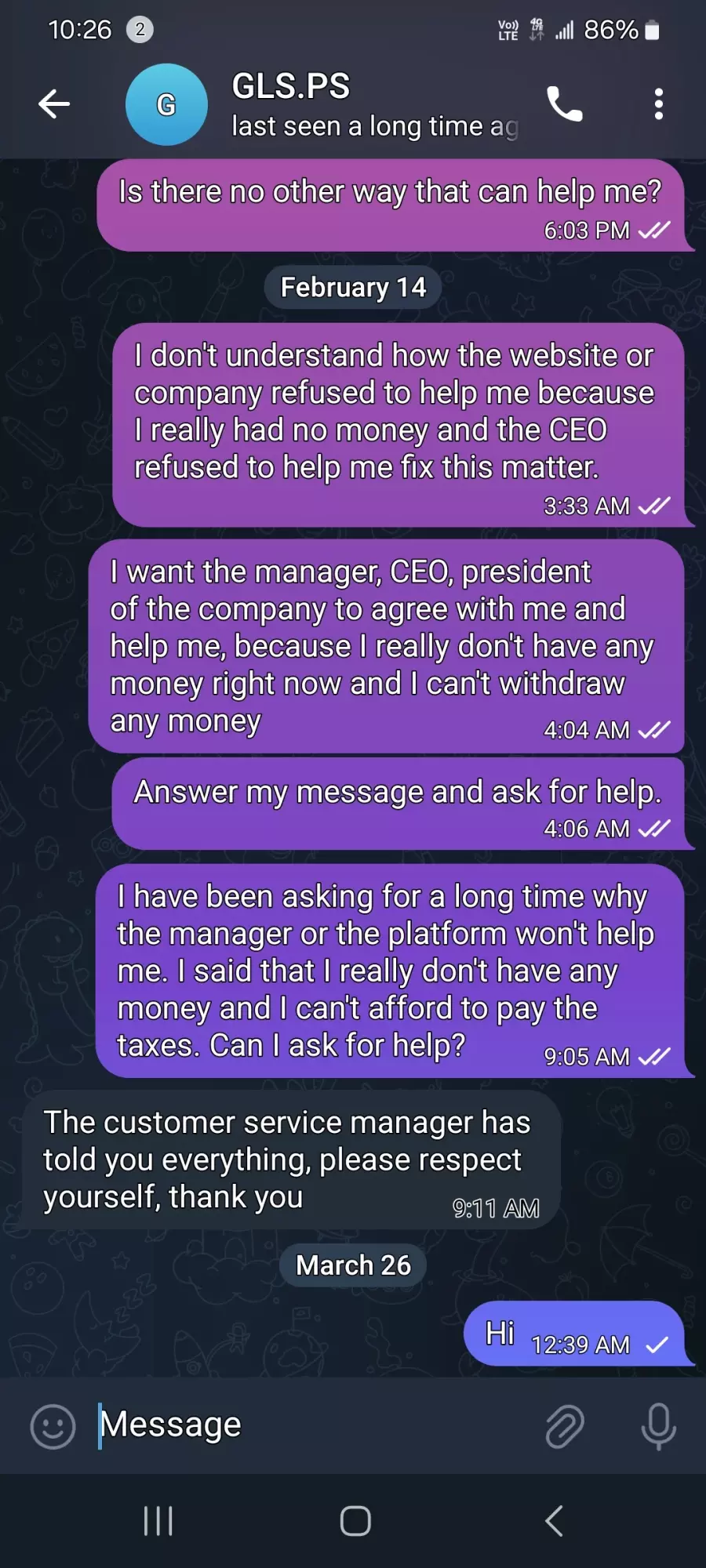Tap the February 14 date chip
The width and height of the screenshot is (706, 1568).
353,287
